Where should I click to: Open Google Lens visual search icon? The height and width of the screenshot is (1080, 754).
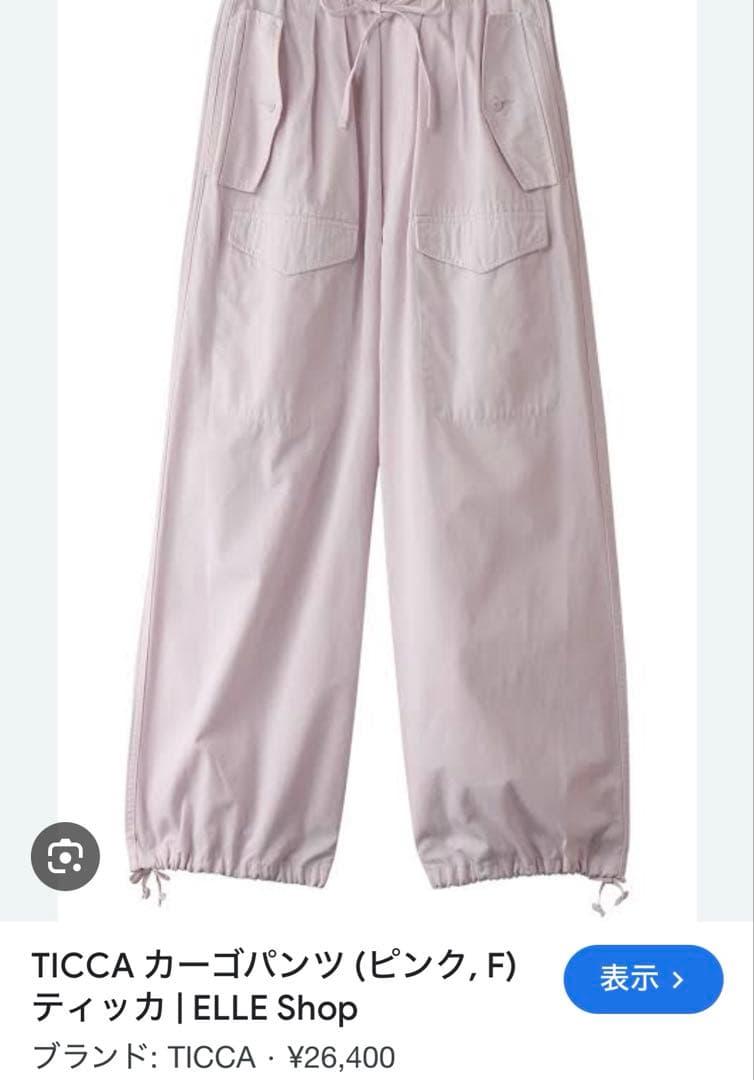click(x=66, y=856)
